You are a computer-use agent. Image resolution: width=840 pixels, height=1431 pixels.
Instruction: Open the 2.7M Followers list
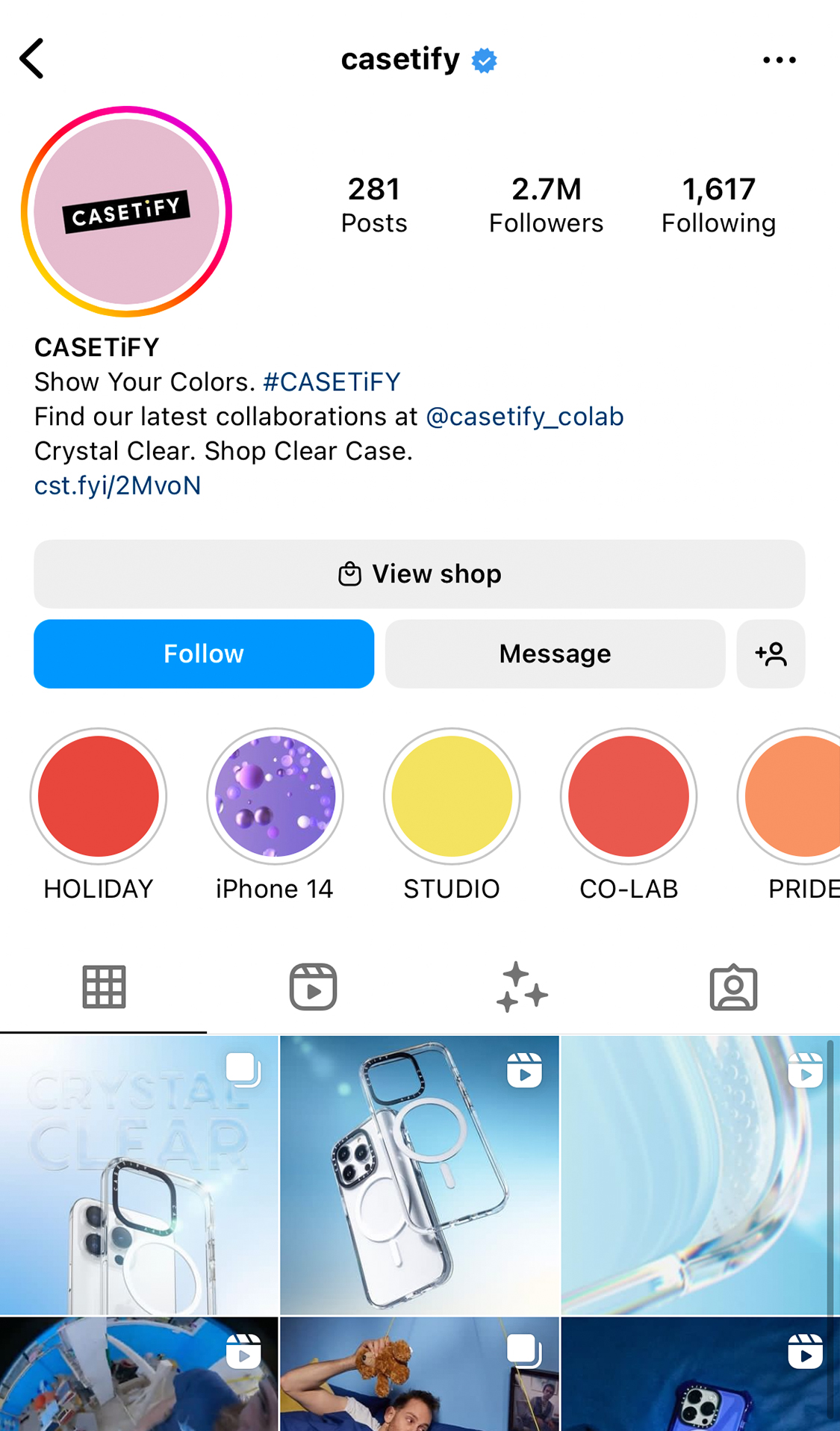pos(546,205)
